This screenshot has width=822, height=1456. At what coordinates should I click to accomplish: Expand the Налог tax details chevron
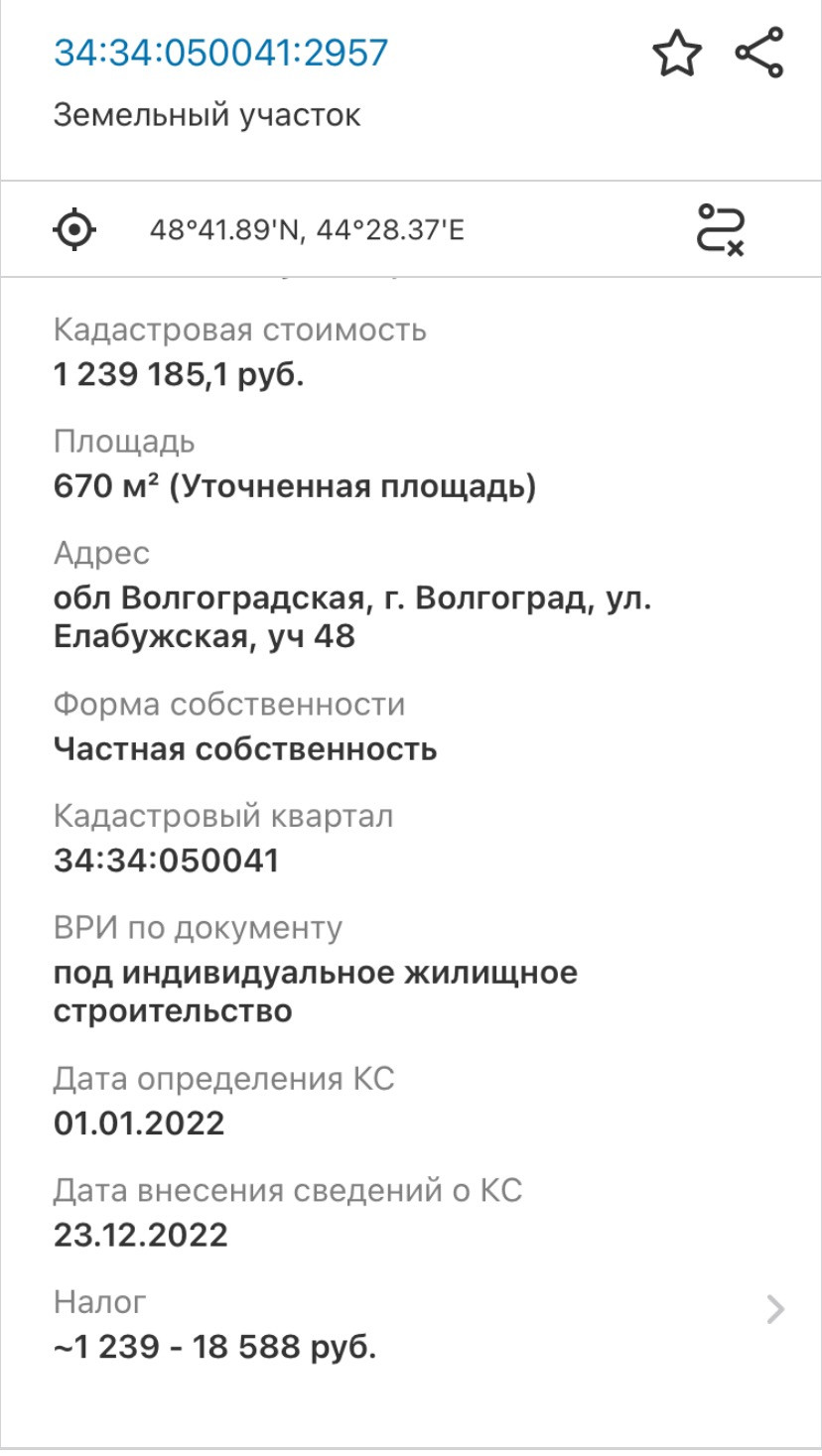pyautogui.click(x=776, y=1310)
